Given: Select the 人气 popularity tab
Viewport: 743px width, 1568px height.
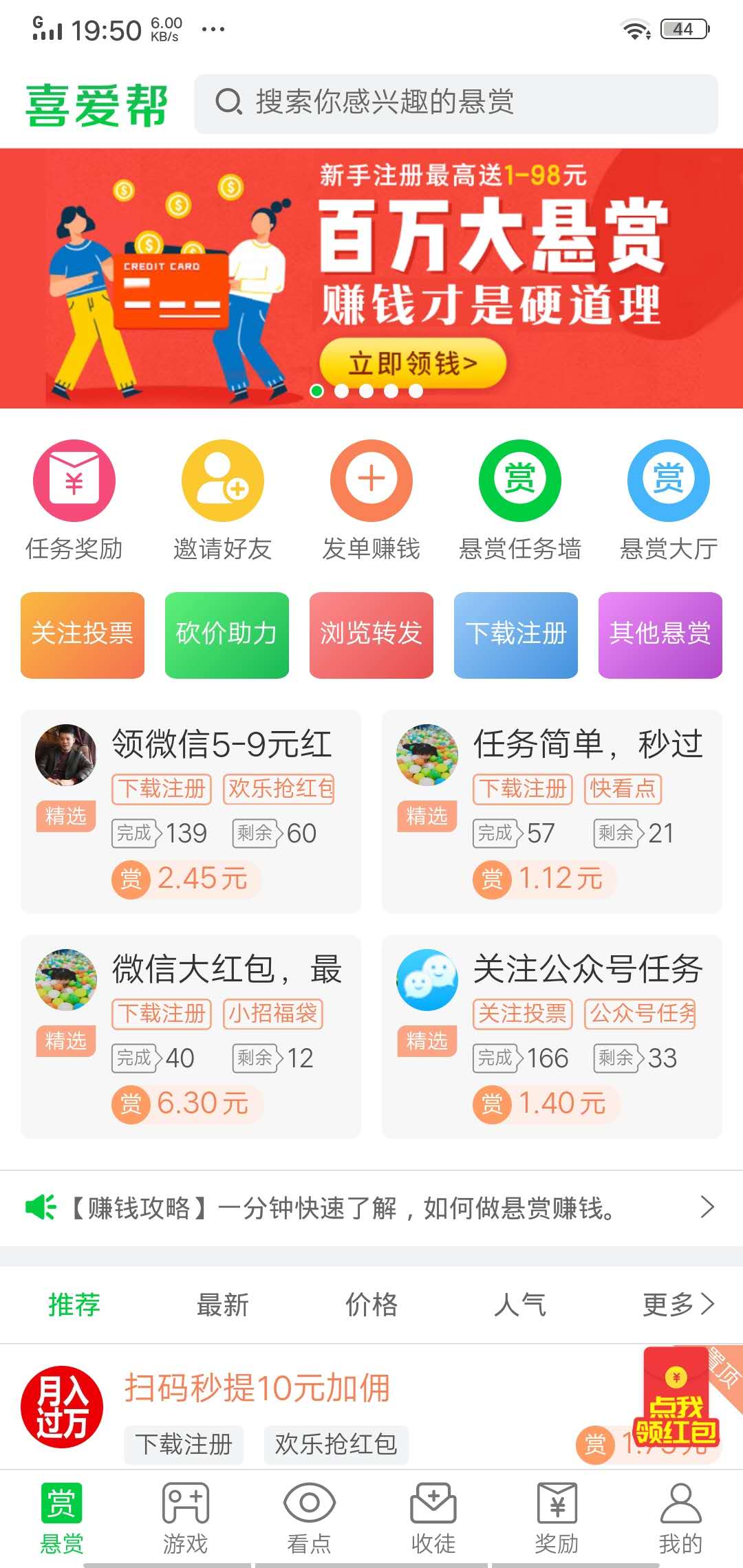Looking at the screenshot, I should [521, 1303].
